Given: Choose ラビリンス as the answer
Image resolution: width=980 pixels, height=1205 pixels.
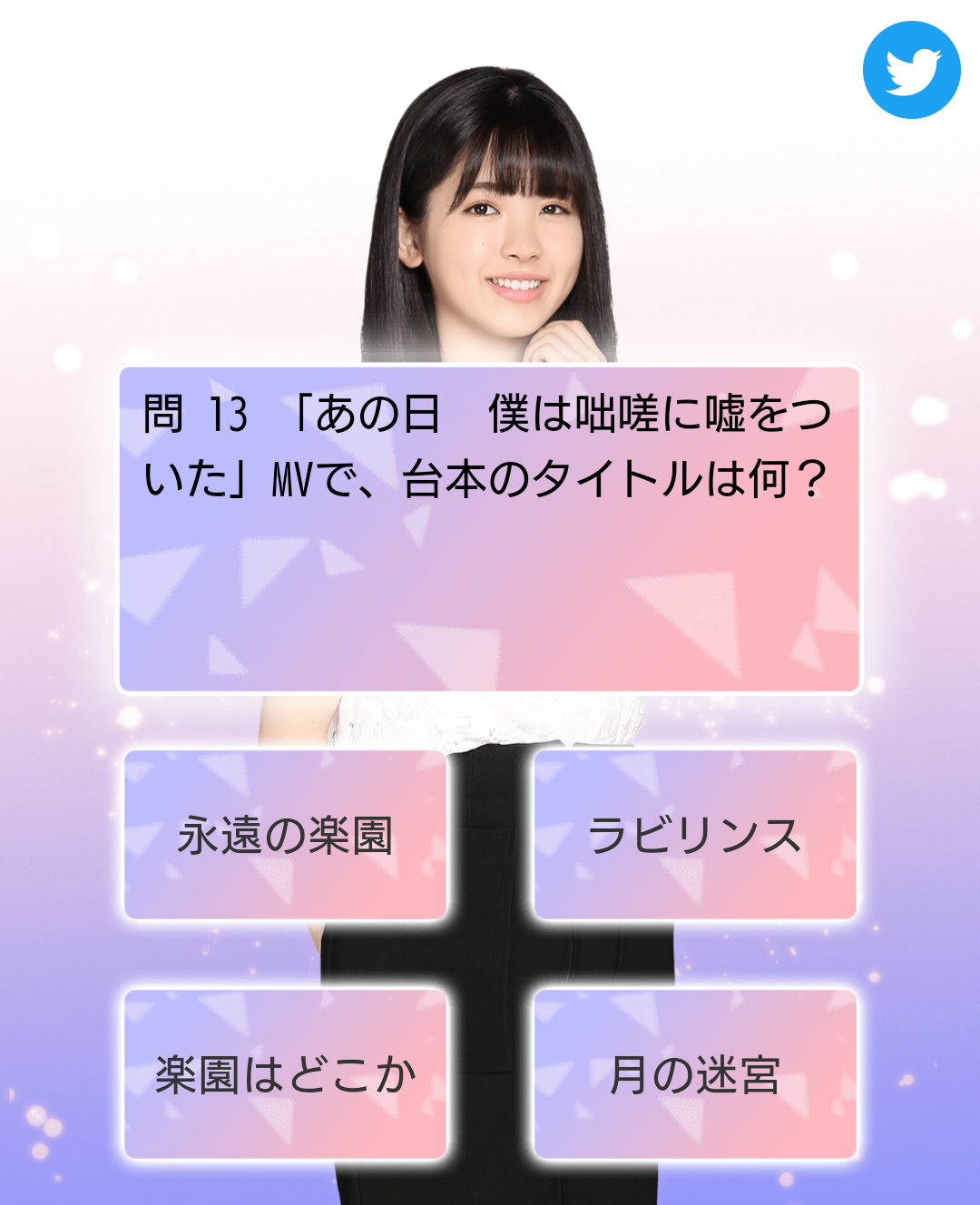Looking at the screenshot, I should [695, 835].
